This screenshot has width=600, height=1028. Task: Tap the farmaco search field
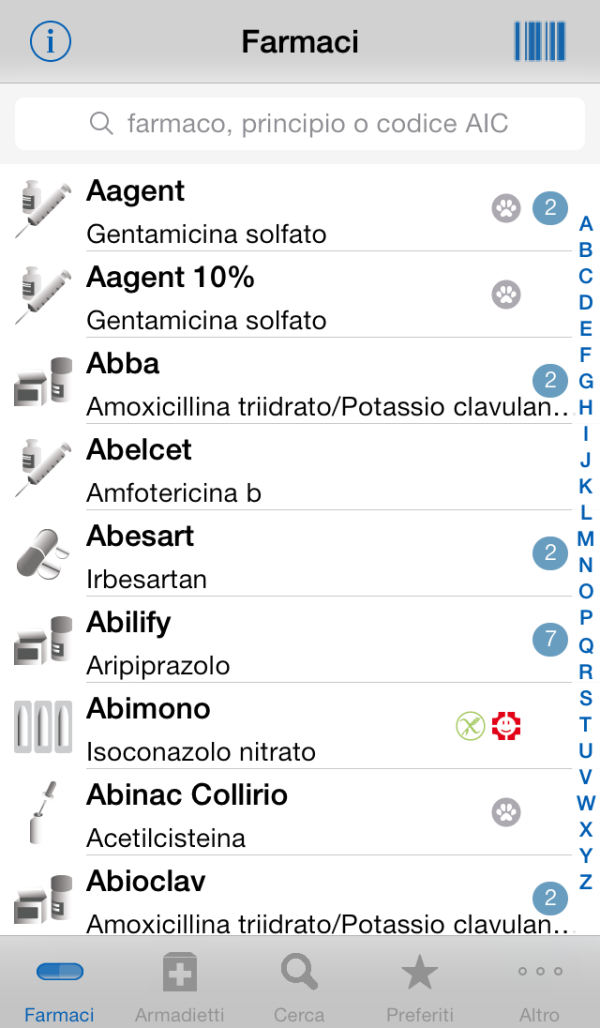click(300, 123)
